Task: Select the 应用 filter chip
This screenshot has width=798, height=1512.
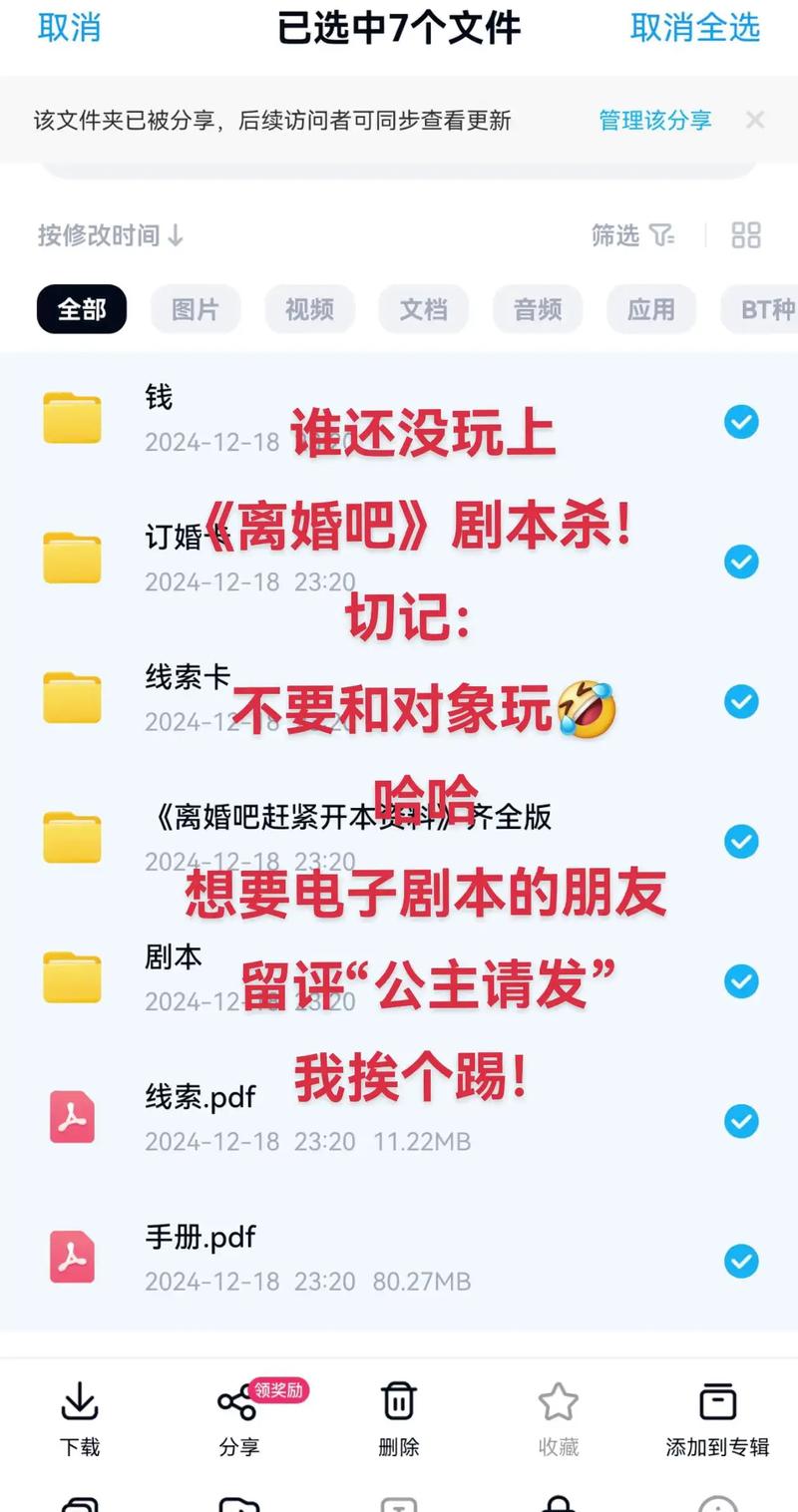Action: (651, 309)
